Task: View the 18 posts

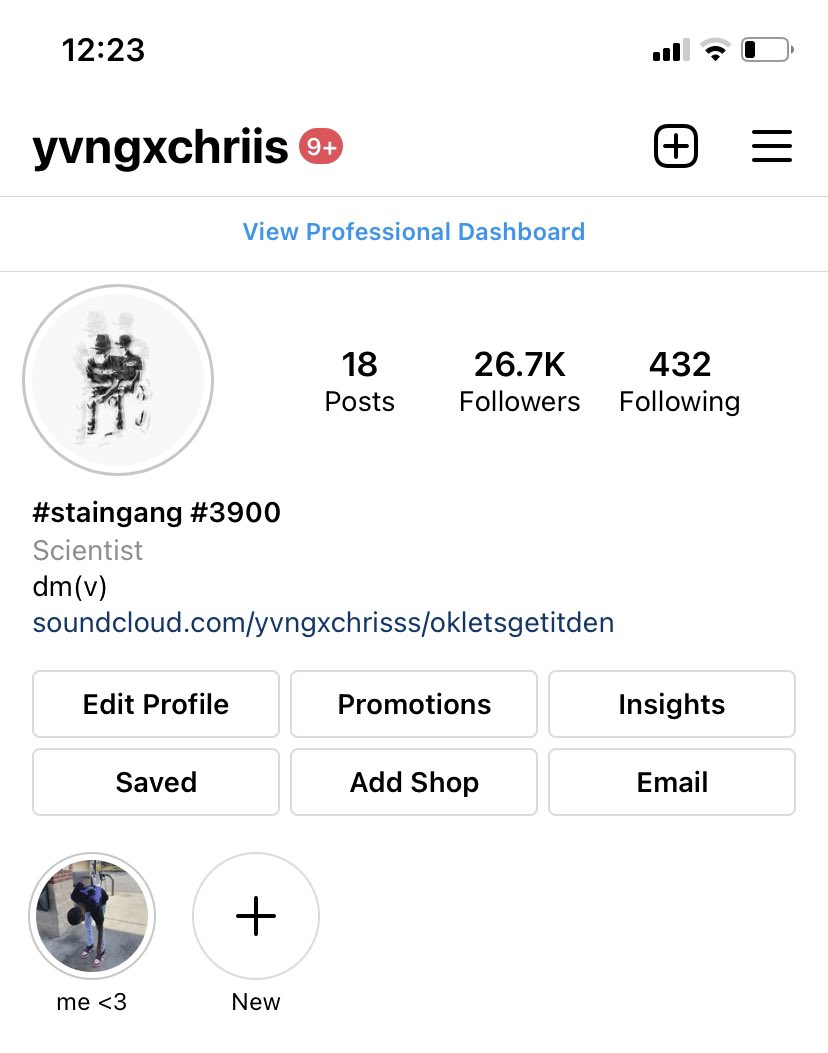Action: pos(359,381)
